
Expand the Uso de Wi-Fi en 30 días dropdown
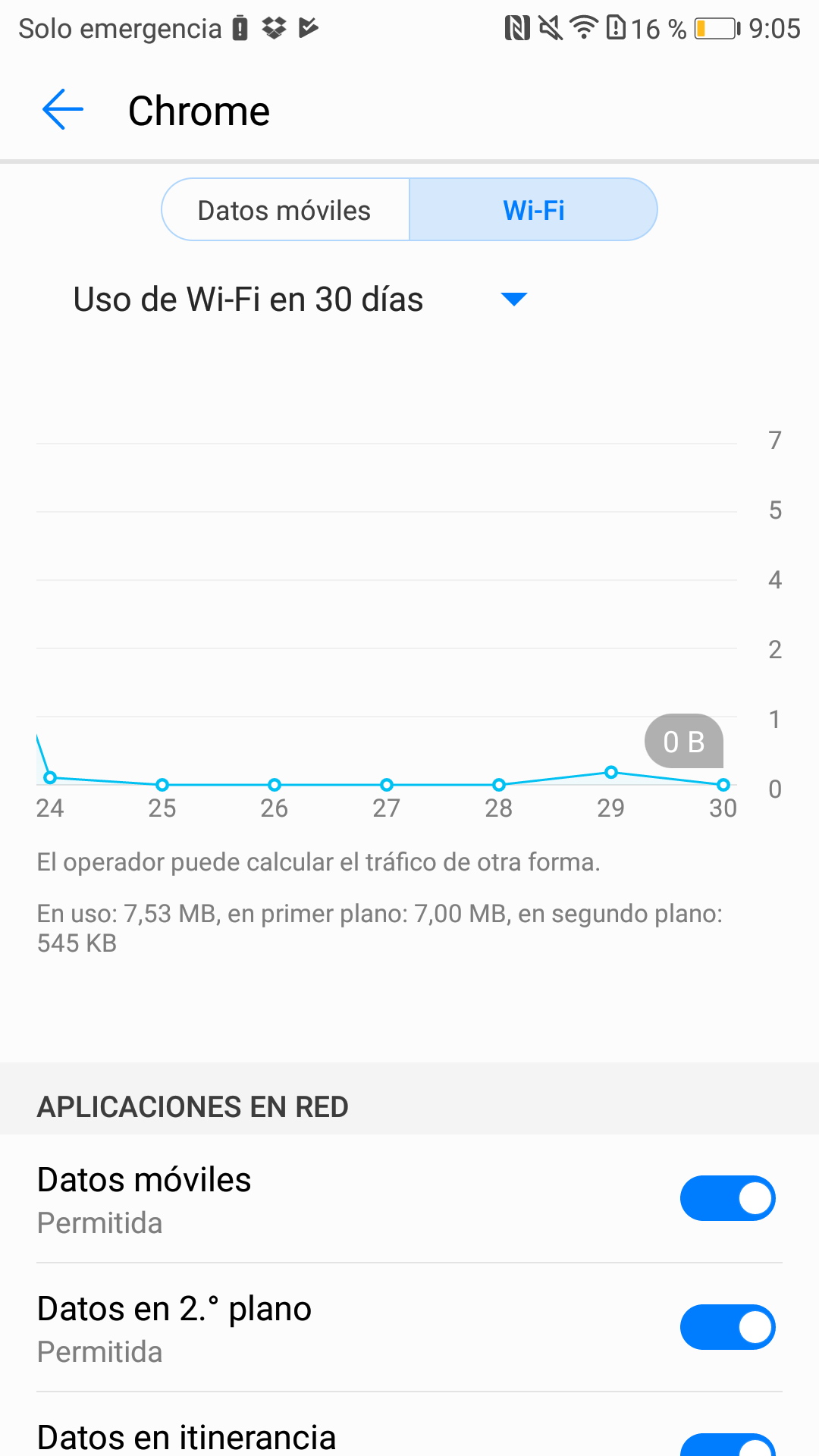click(x=513, y=299)
